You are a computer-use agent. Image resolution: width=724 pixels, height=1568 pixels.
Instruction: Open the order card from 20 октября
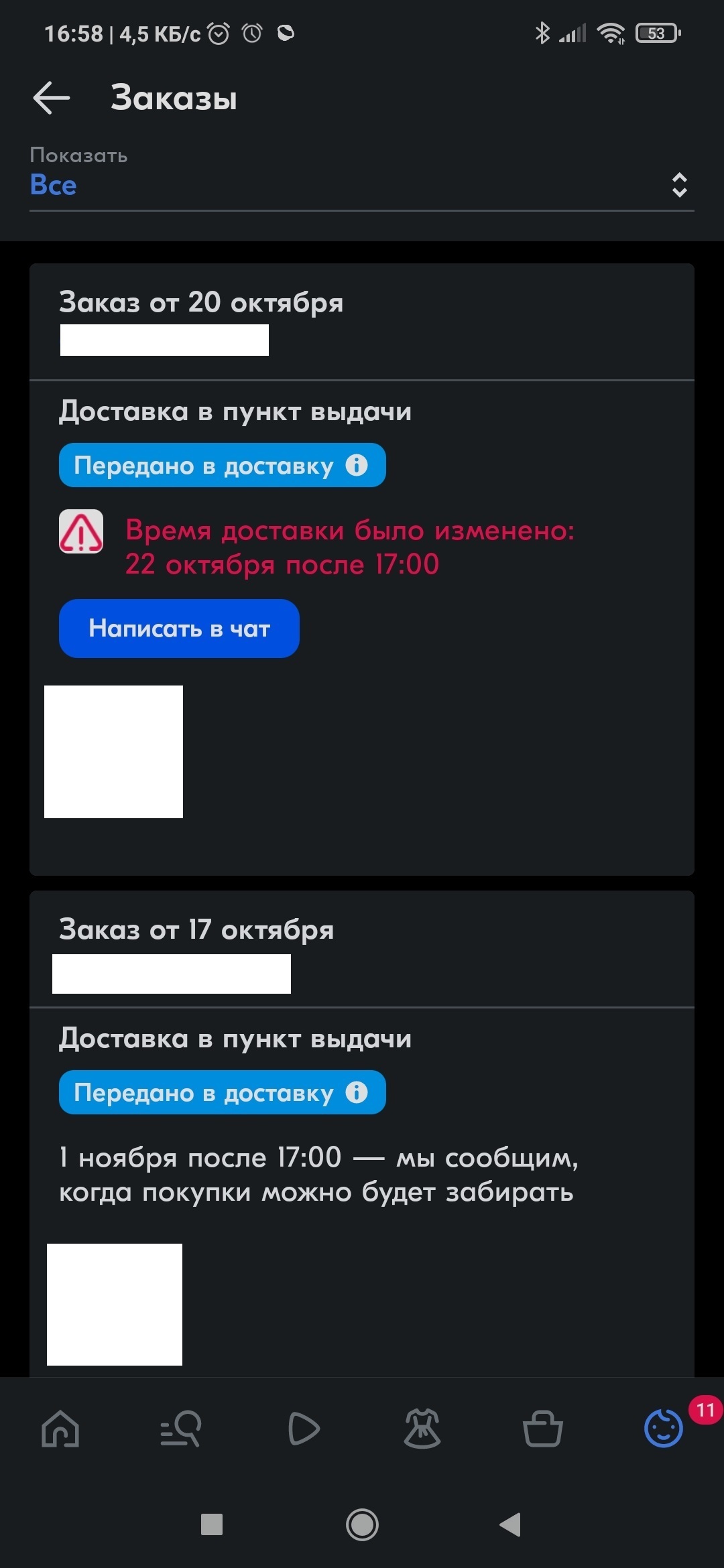click(x=362, y=570)
